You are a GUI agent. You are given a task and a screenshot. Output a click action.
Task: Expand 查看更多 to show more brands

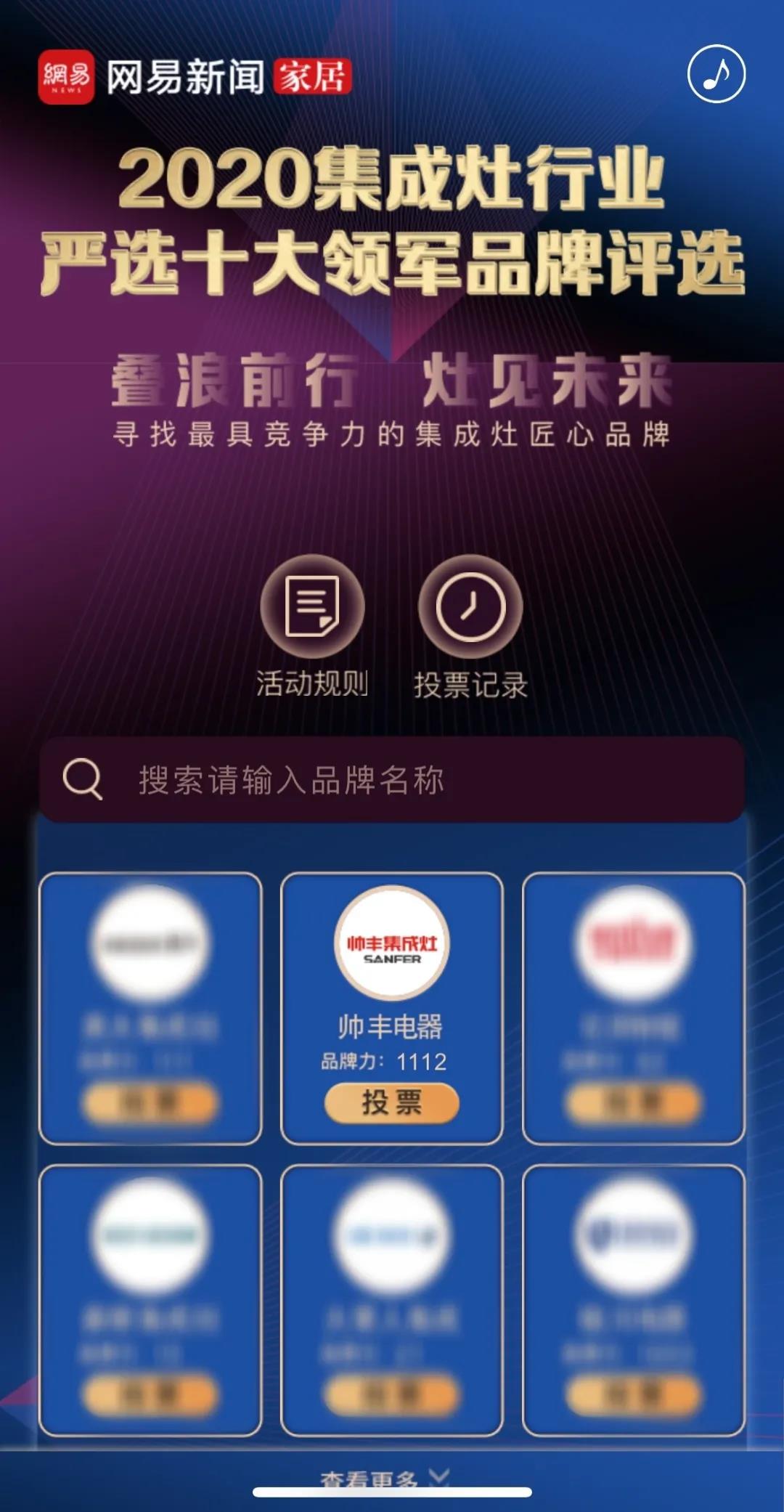coord(370,1476)
